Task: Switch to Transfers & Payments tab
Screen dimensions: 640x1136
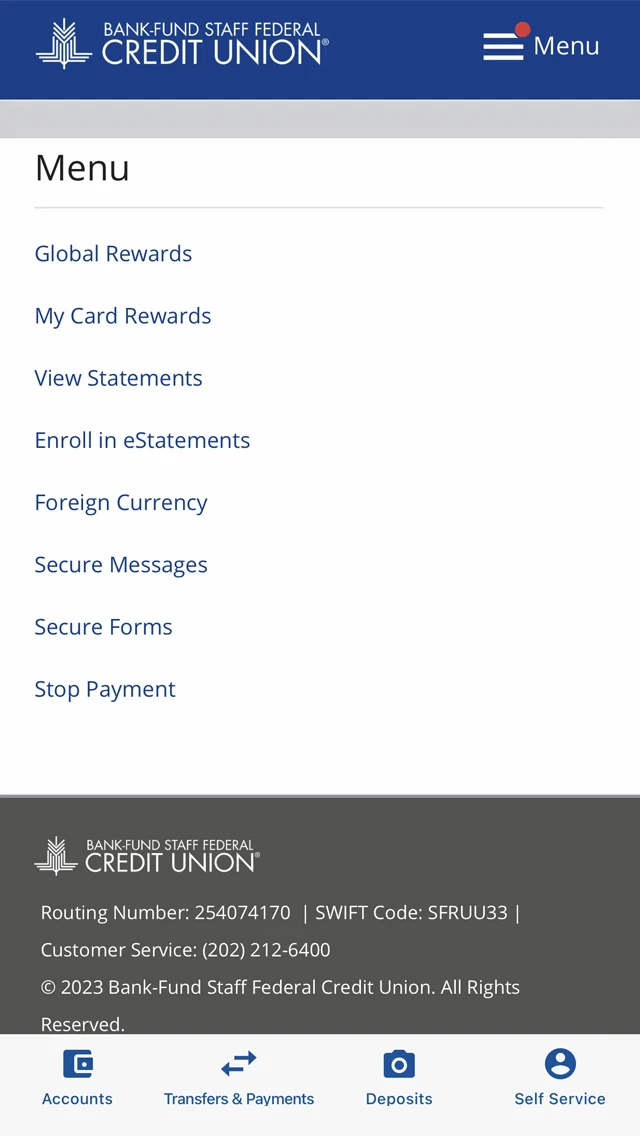Action: coord(239,1078)
